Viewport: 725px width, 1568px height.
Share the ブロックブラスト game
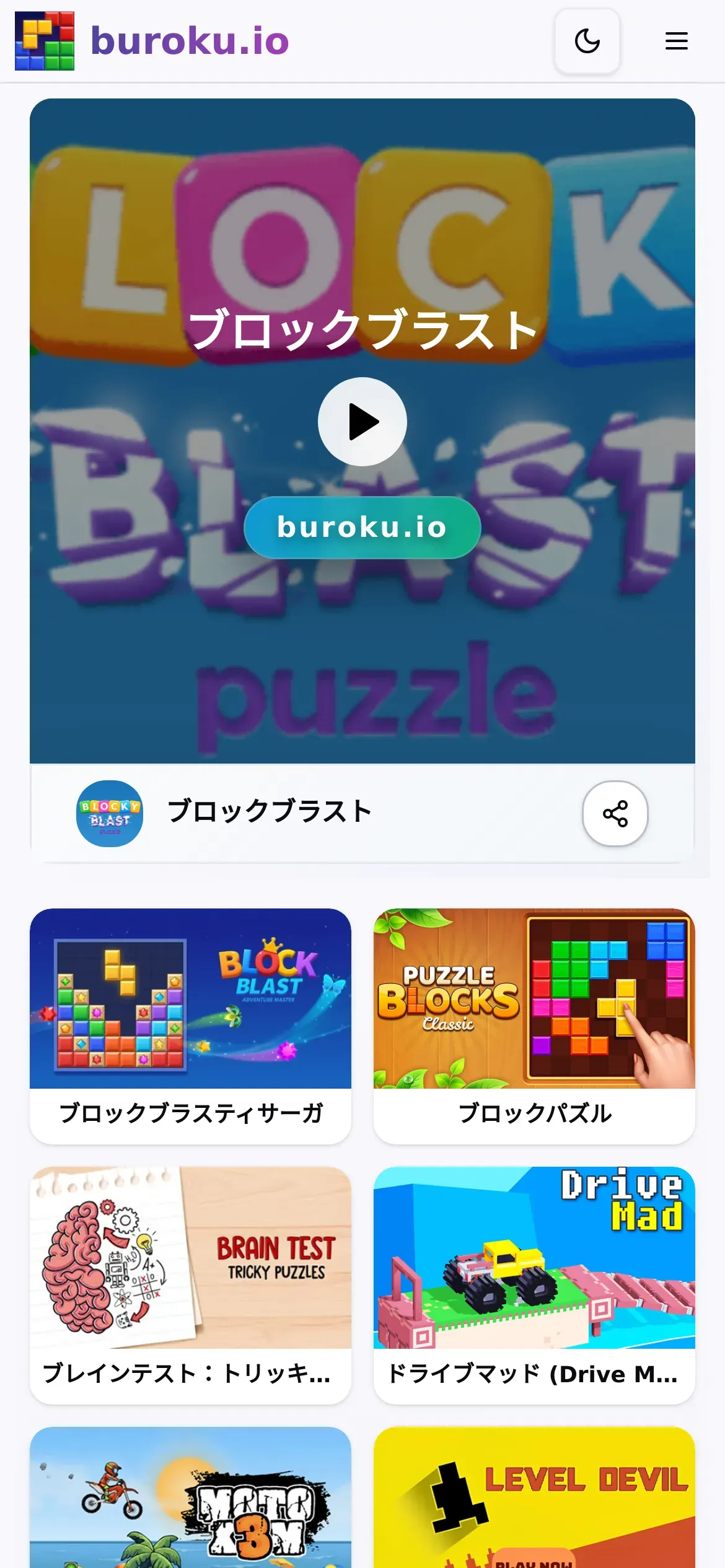[x=615, y=813]
